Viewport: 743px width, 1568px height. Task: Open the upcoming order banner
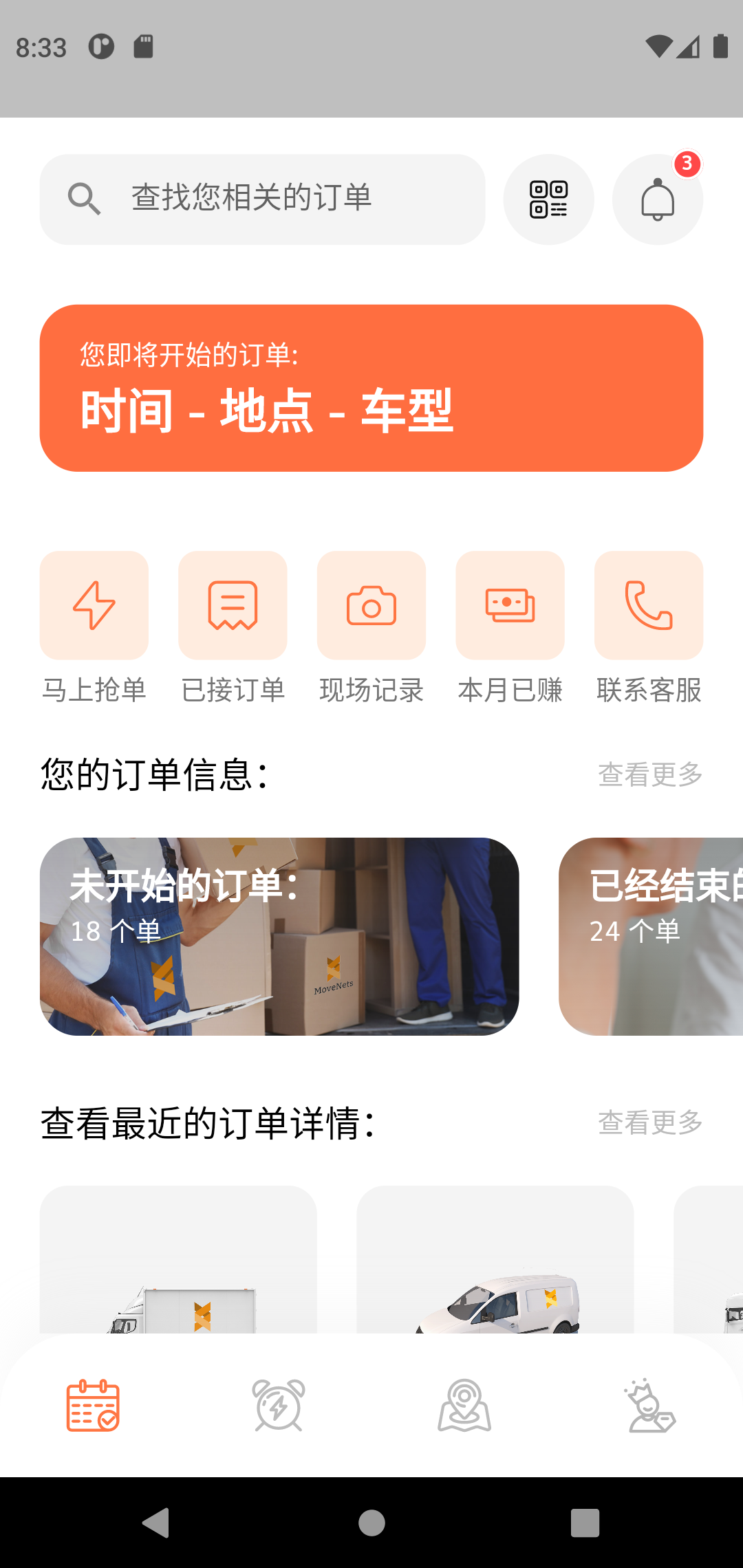(371, 388)
